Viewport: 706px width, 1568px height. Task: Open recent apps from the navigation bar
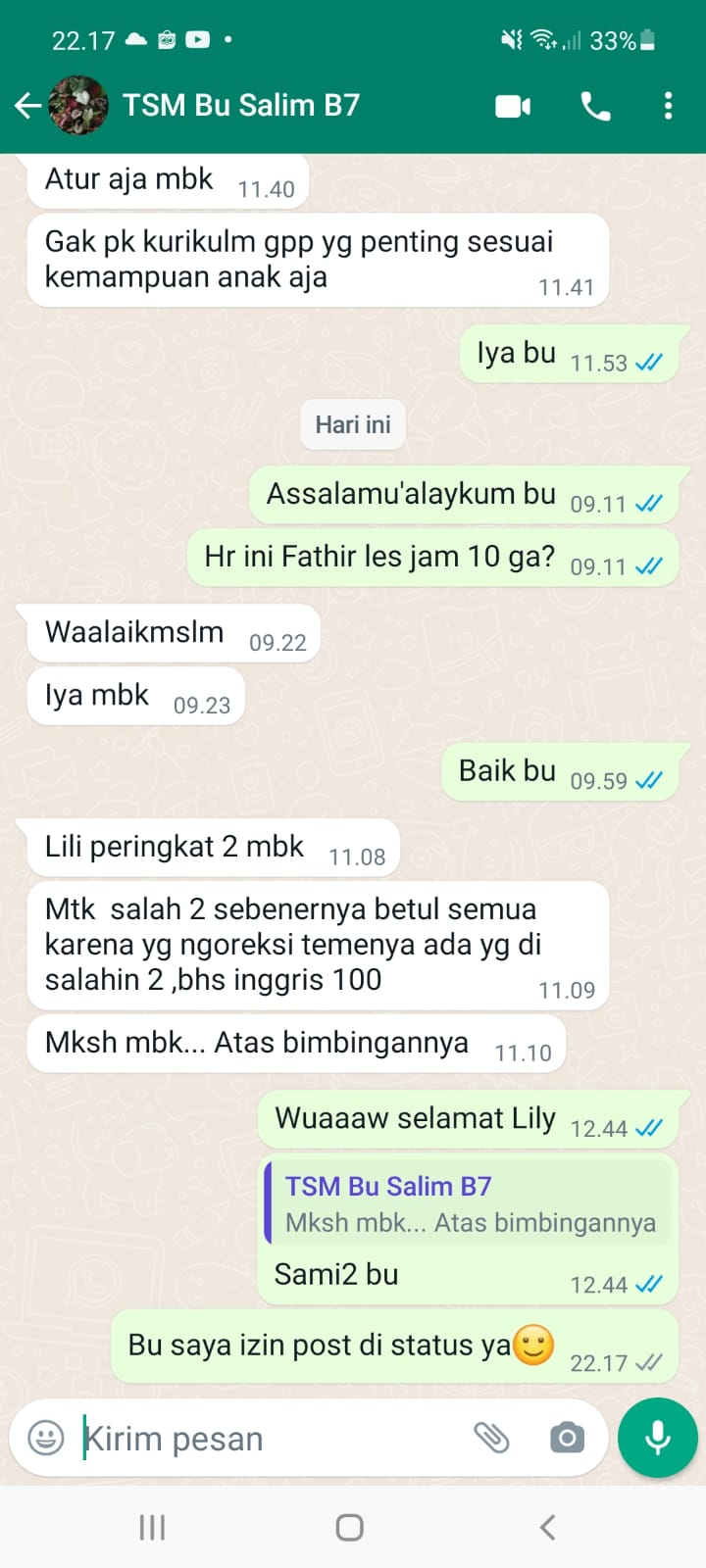(151, 1526)
